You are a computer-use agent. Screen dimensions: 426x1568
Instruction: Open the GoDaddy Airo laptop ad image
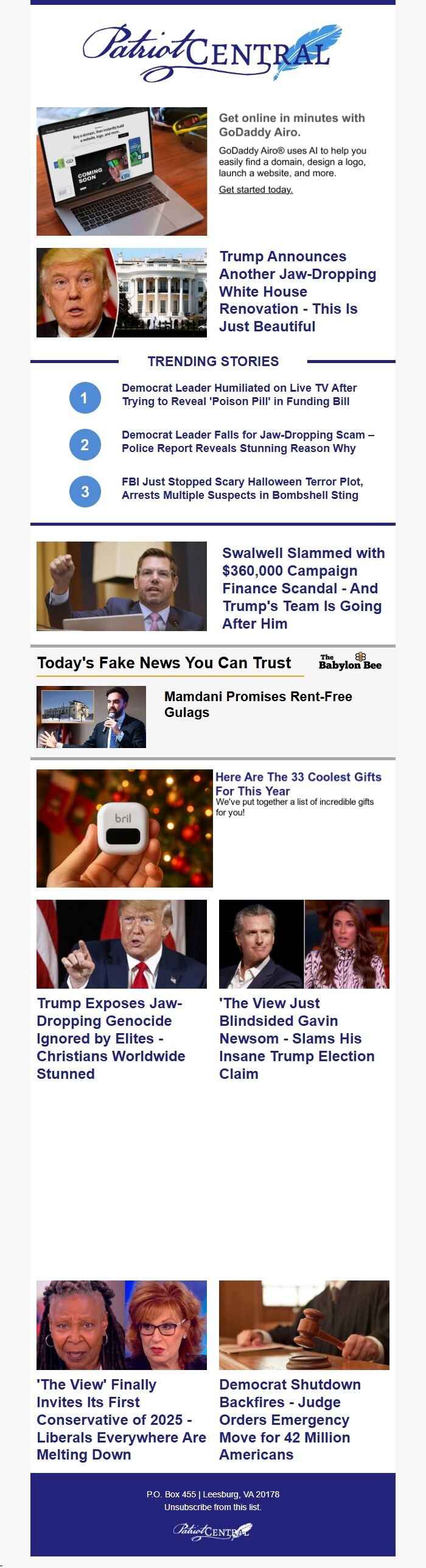(x=122, y=171)
